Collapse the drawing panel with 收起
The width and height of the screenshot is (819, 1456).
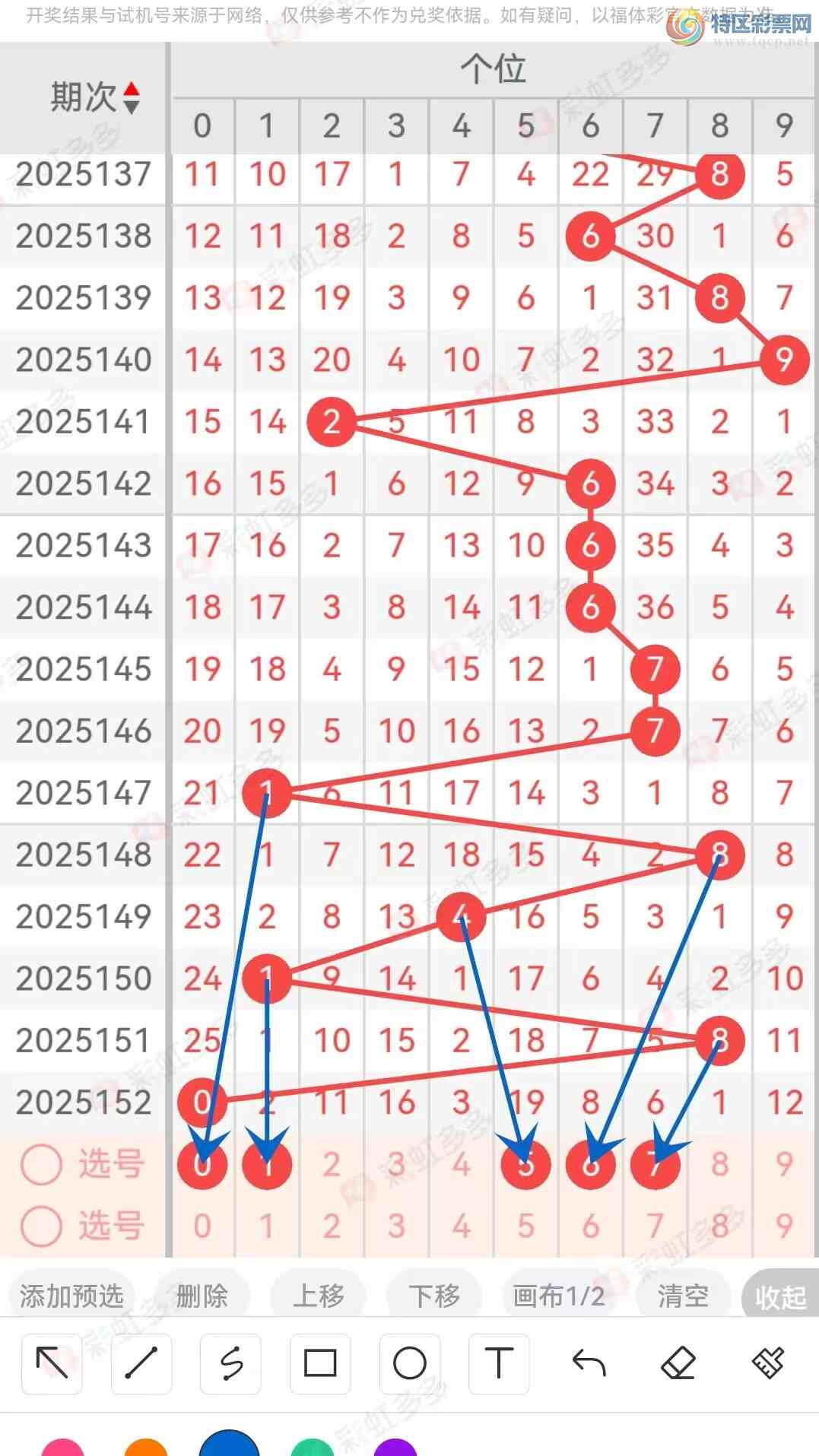tap(779, 1297)
